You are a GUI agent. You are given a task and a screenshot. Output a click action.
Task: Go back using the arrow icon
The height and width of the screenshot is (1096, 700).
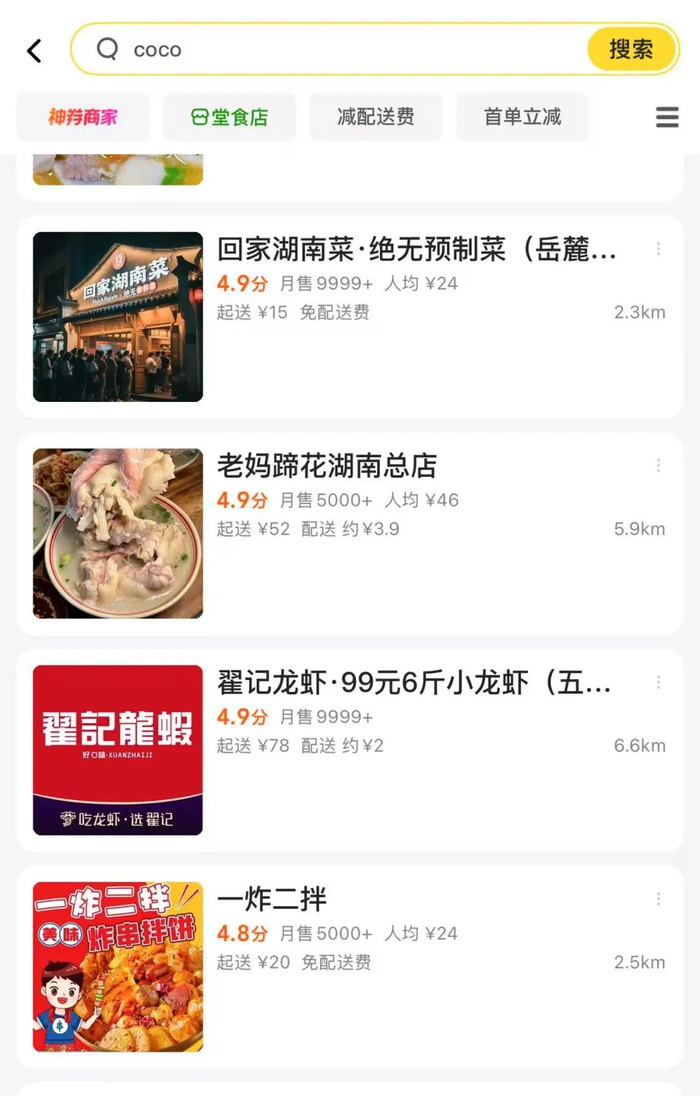(x=34, y=50)
